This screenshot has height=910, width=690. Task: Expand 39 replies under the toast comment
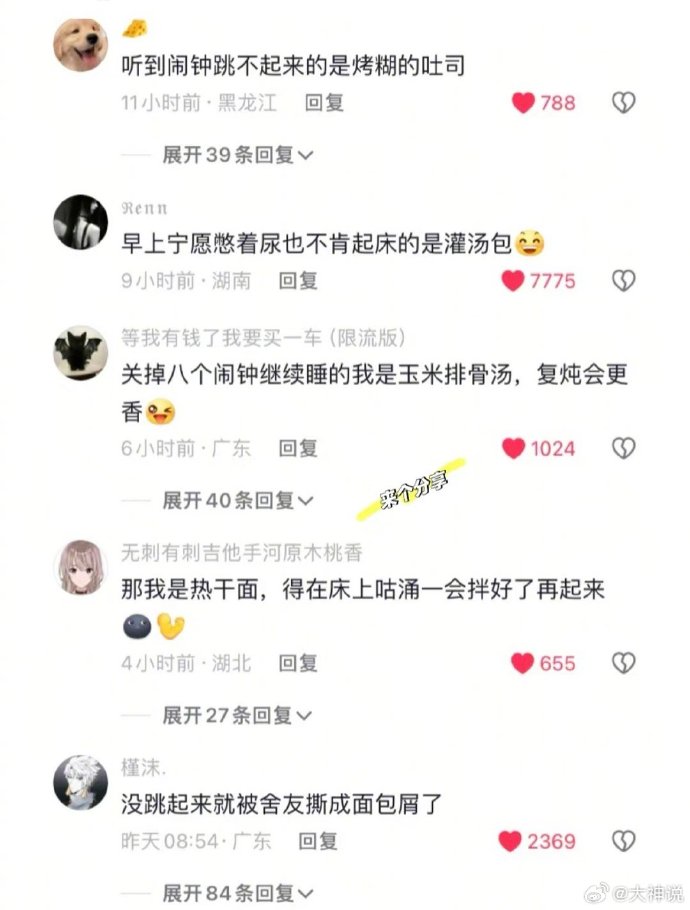(x=238, y=155)
